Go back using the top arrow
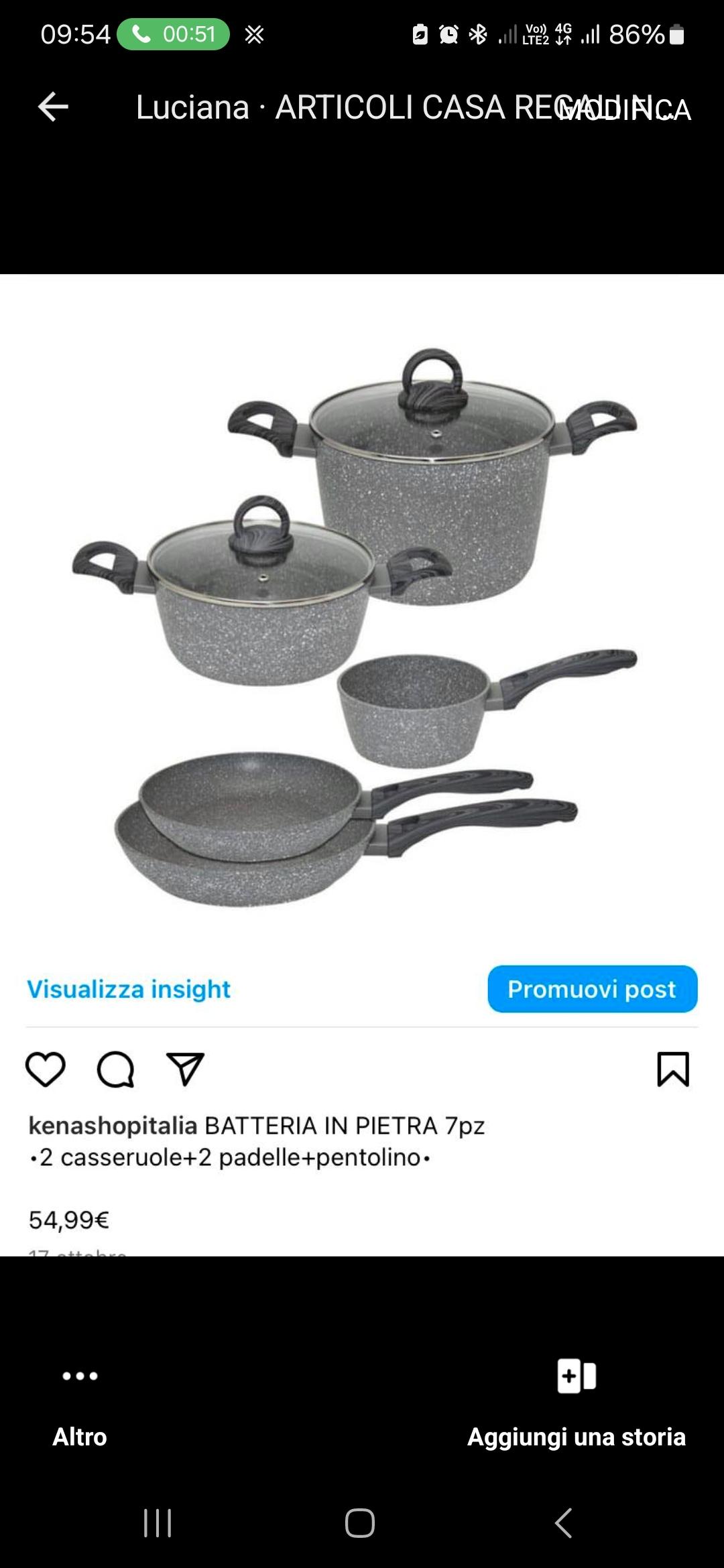Viewport: 724px width, 1568px height. (x=53, y=107)
